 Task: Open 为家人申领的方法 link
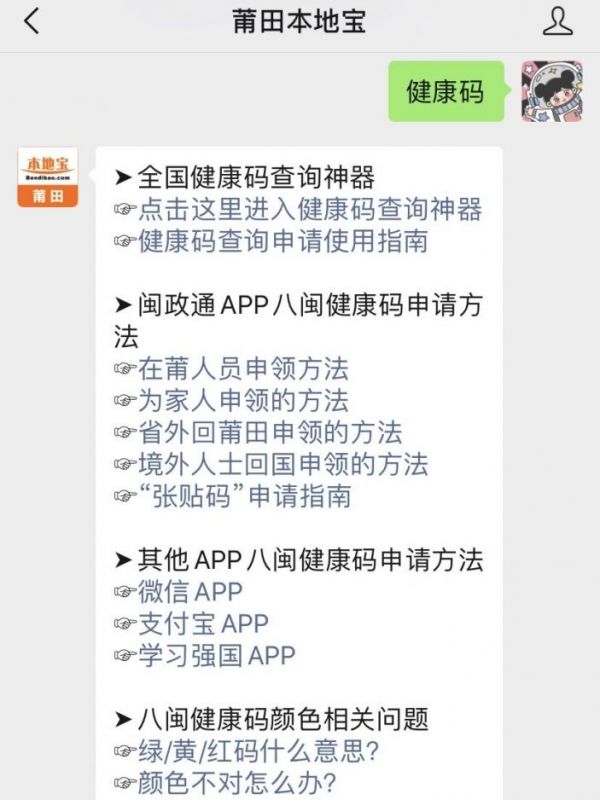pos(243,401)
